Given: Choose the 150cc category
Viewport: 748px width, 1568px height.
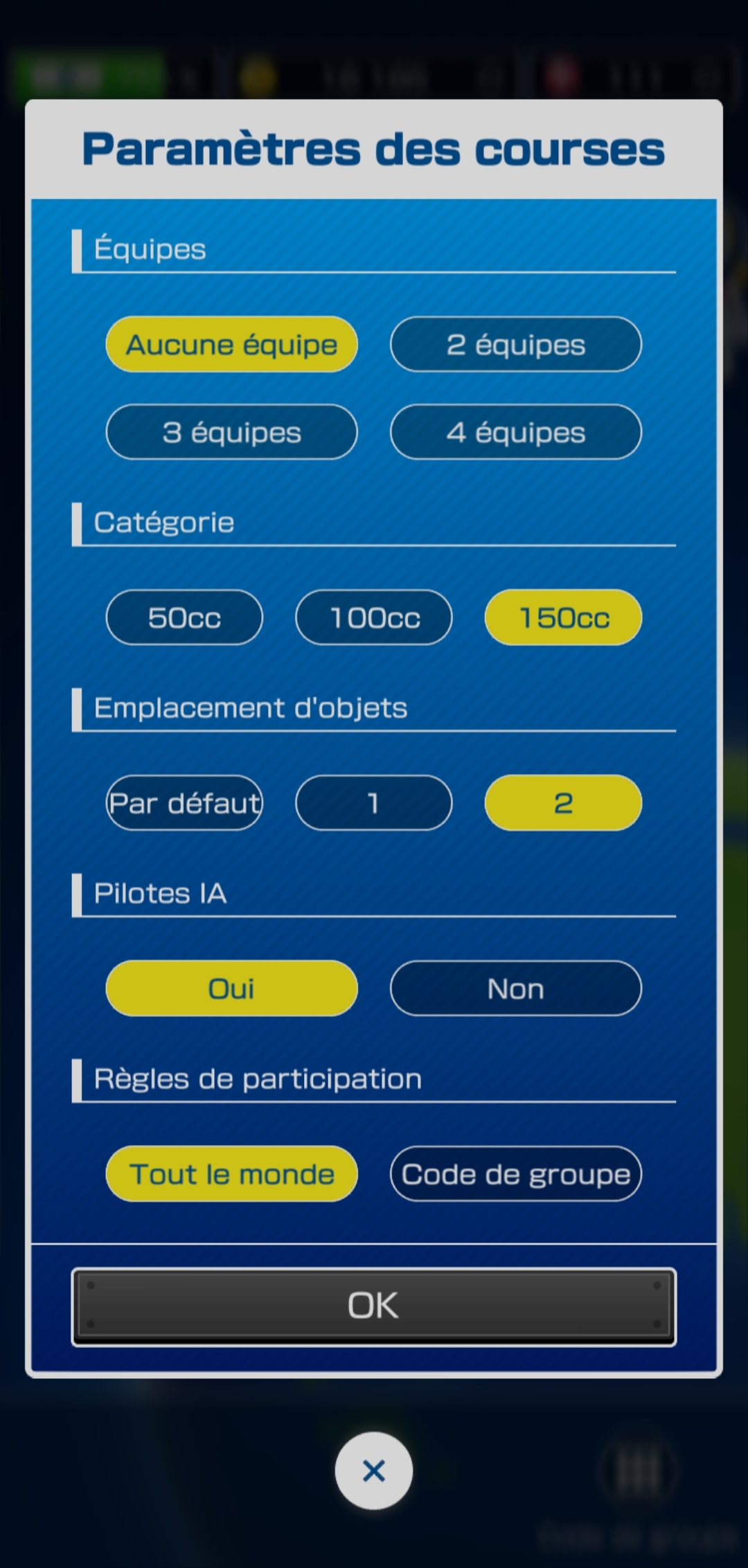Looking at the screenshot, I should 563,617.
